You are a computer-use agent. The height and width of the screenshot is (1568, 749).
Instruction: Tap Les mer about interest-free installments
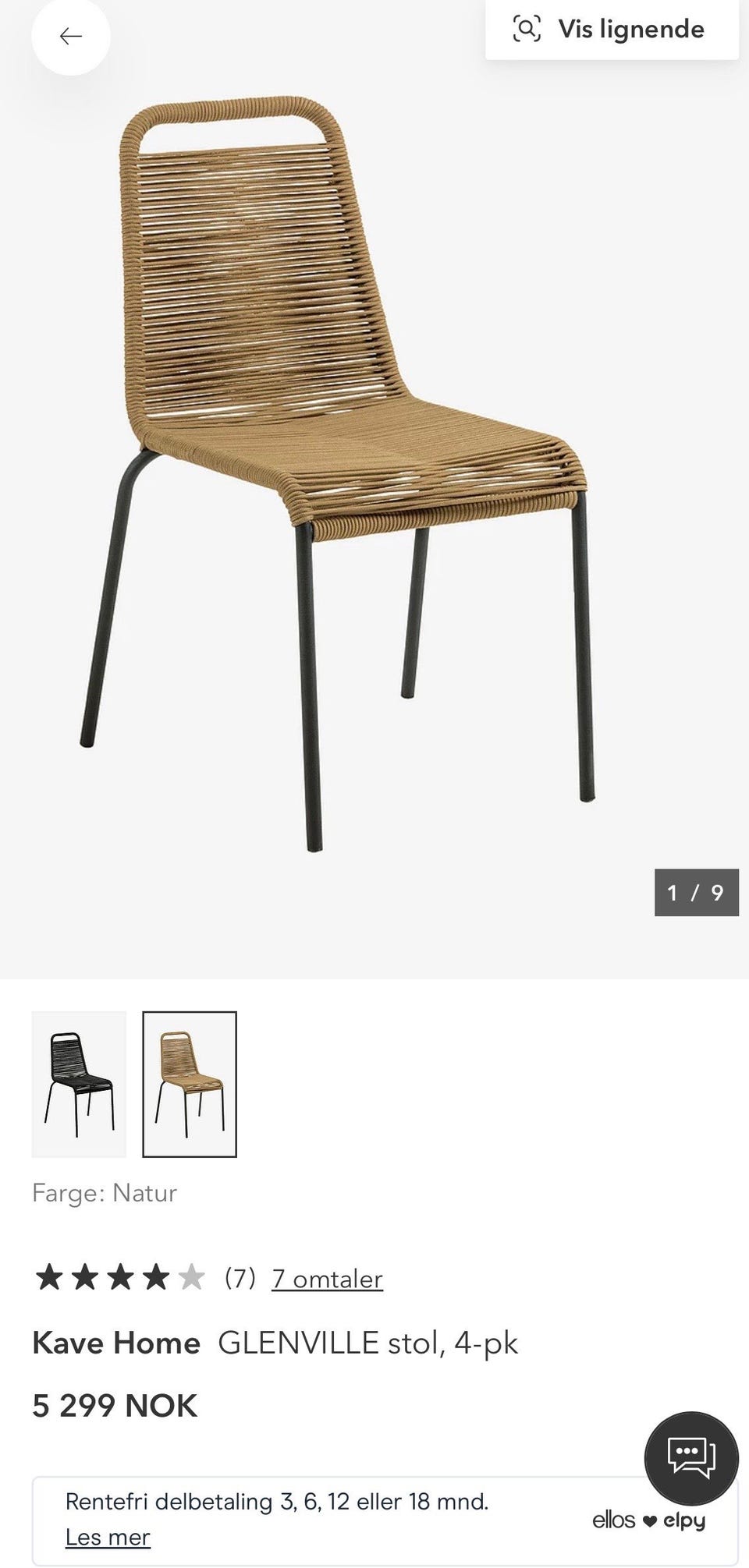coord(108,1537)
